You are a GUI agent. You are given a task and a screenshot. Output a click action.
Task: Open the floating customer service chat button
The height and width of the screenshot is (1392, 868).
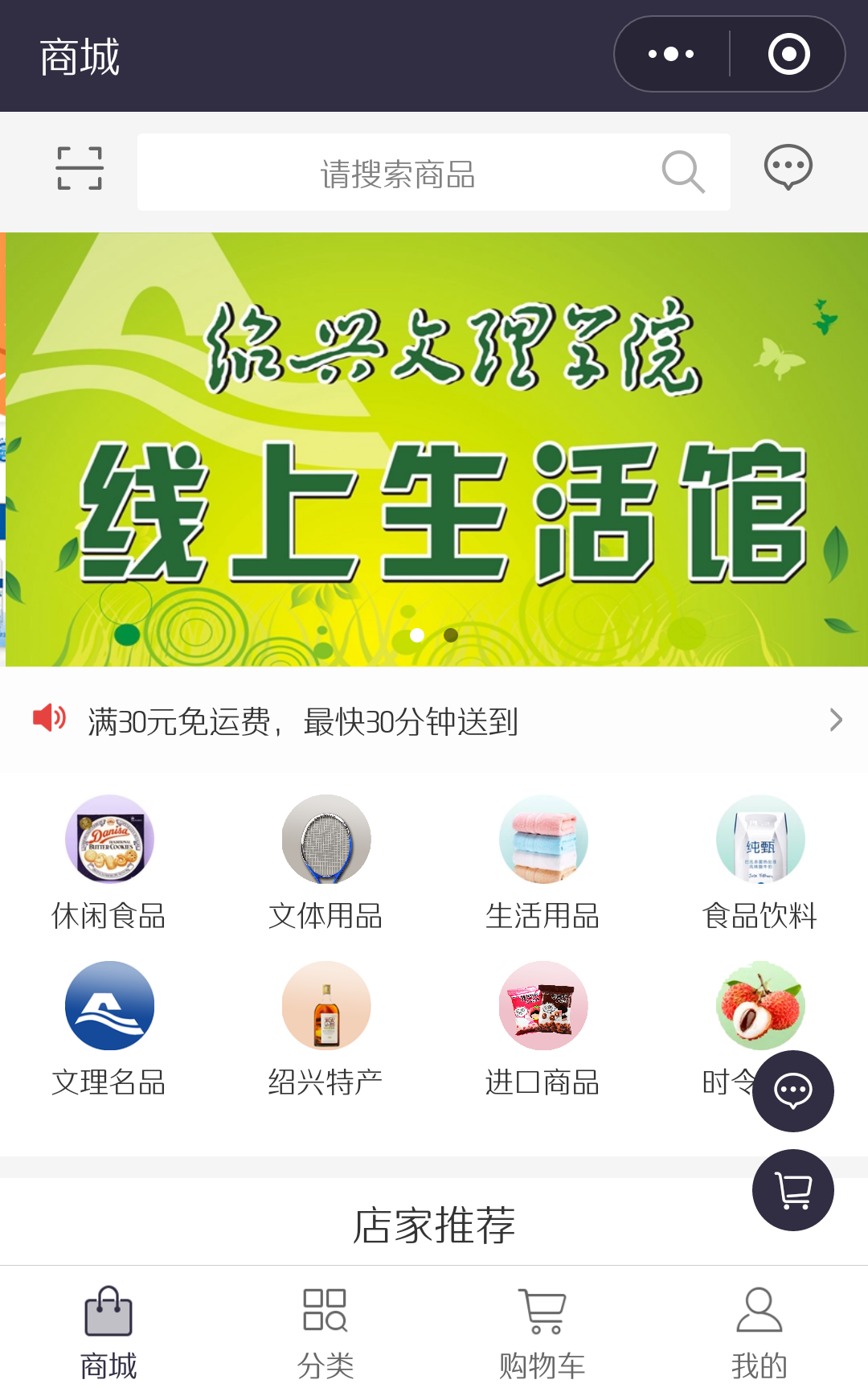point(793,1091)
